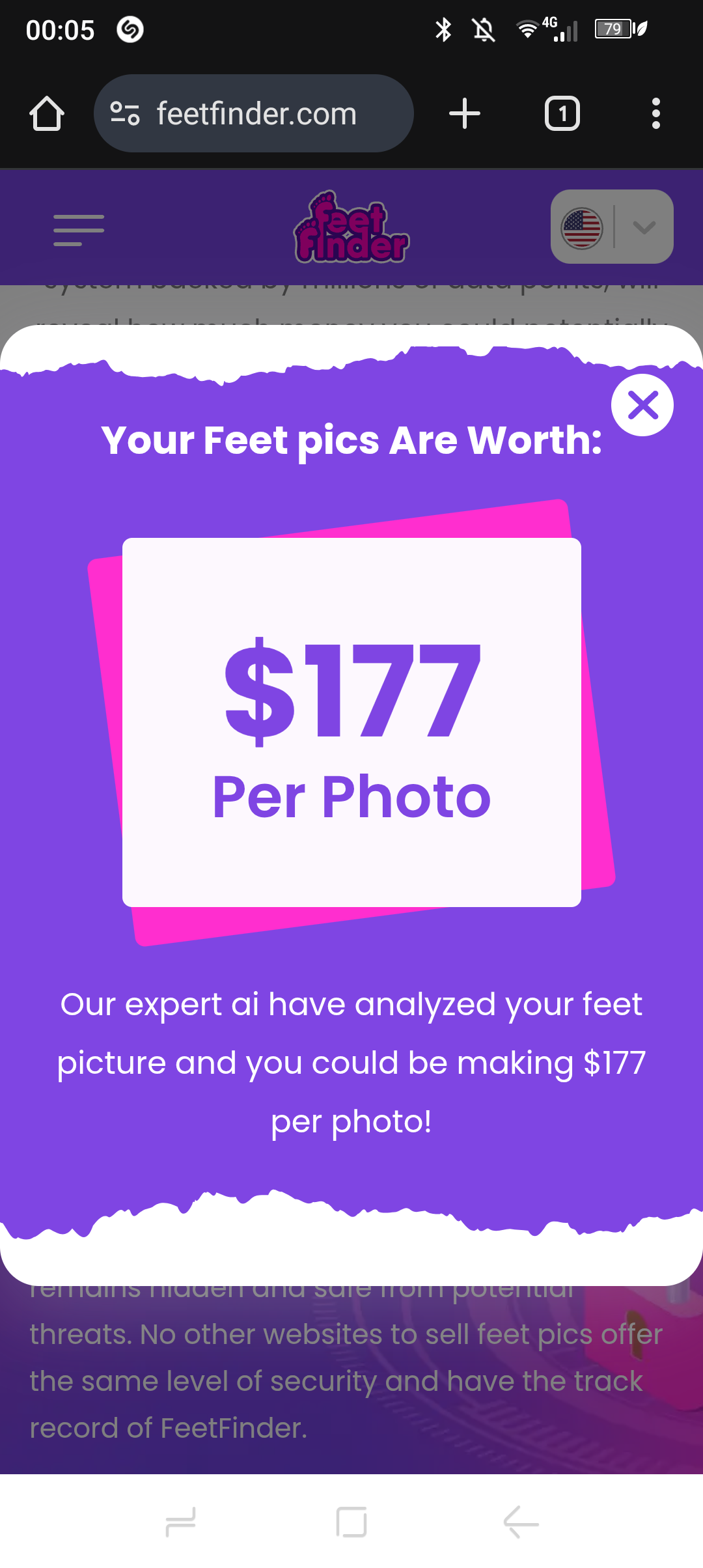Close the feet pics worth popup
Image resolution: width=703 pixels, height=1568 pixels.
[642, 405]
